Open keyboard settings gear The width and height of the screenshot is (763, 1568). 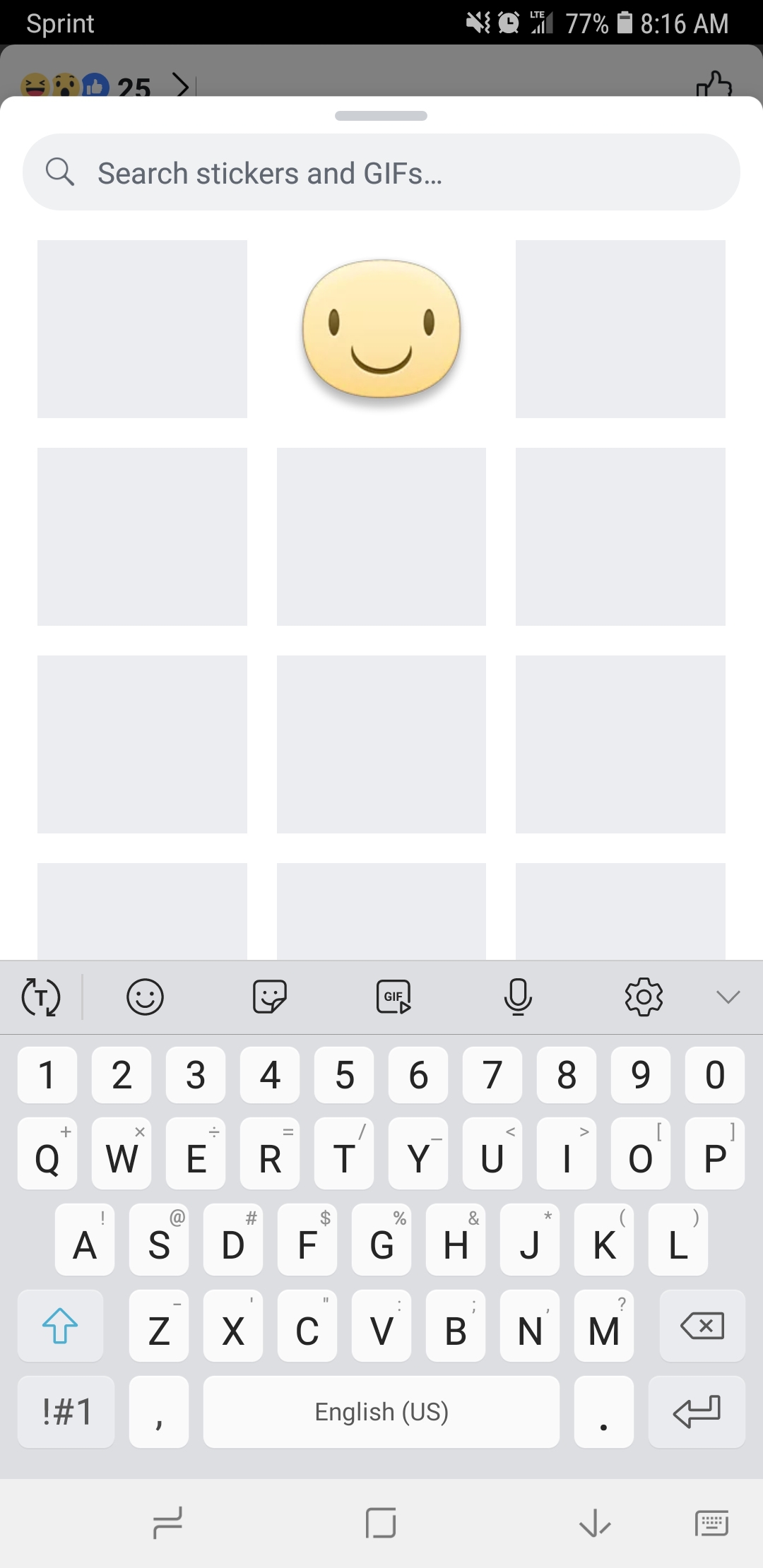(x=644, y=997)
